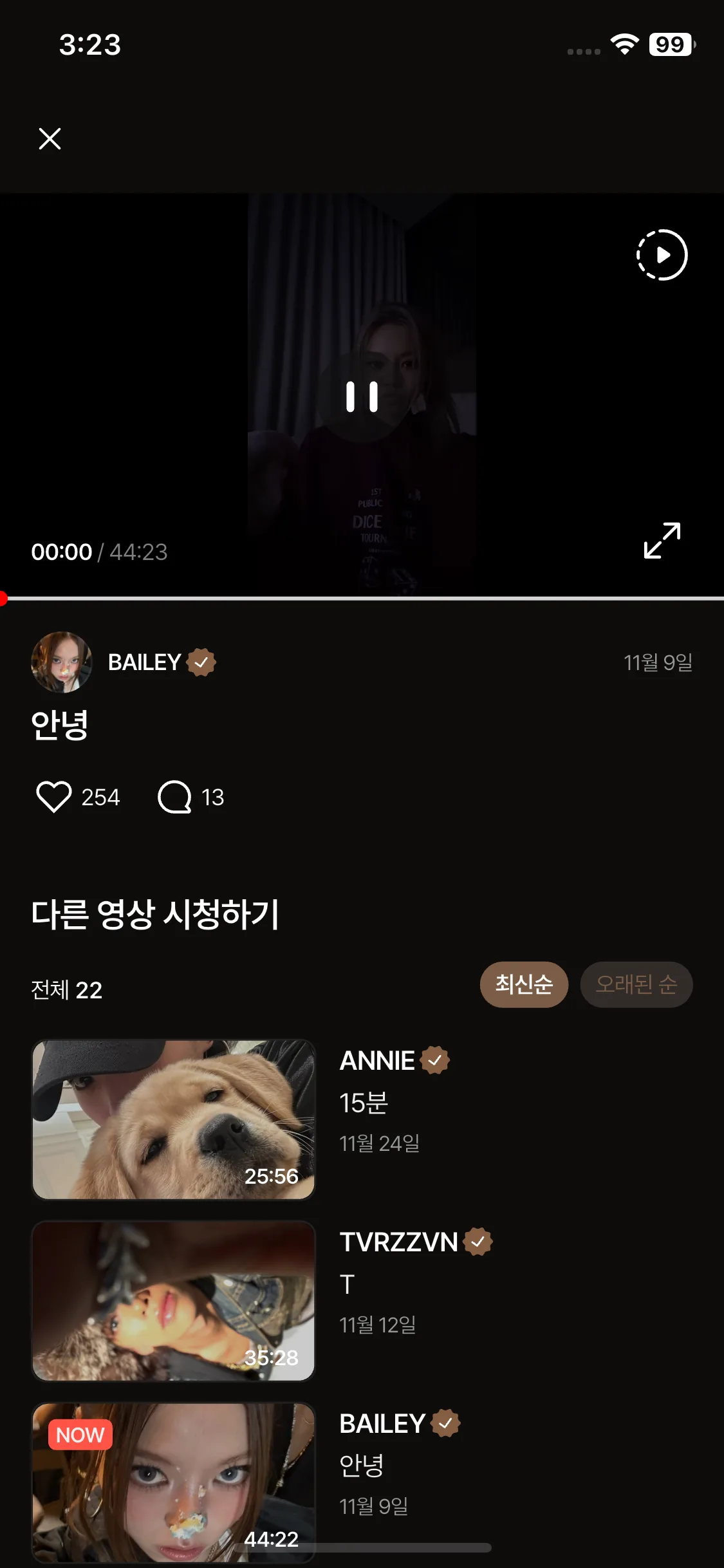Like BAILEY's video with the heart
The height and width of the screenshot is (1568, 724).
pos(54,797)
